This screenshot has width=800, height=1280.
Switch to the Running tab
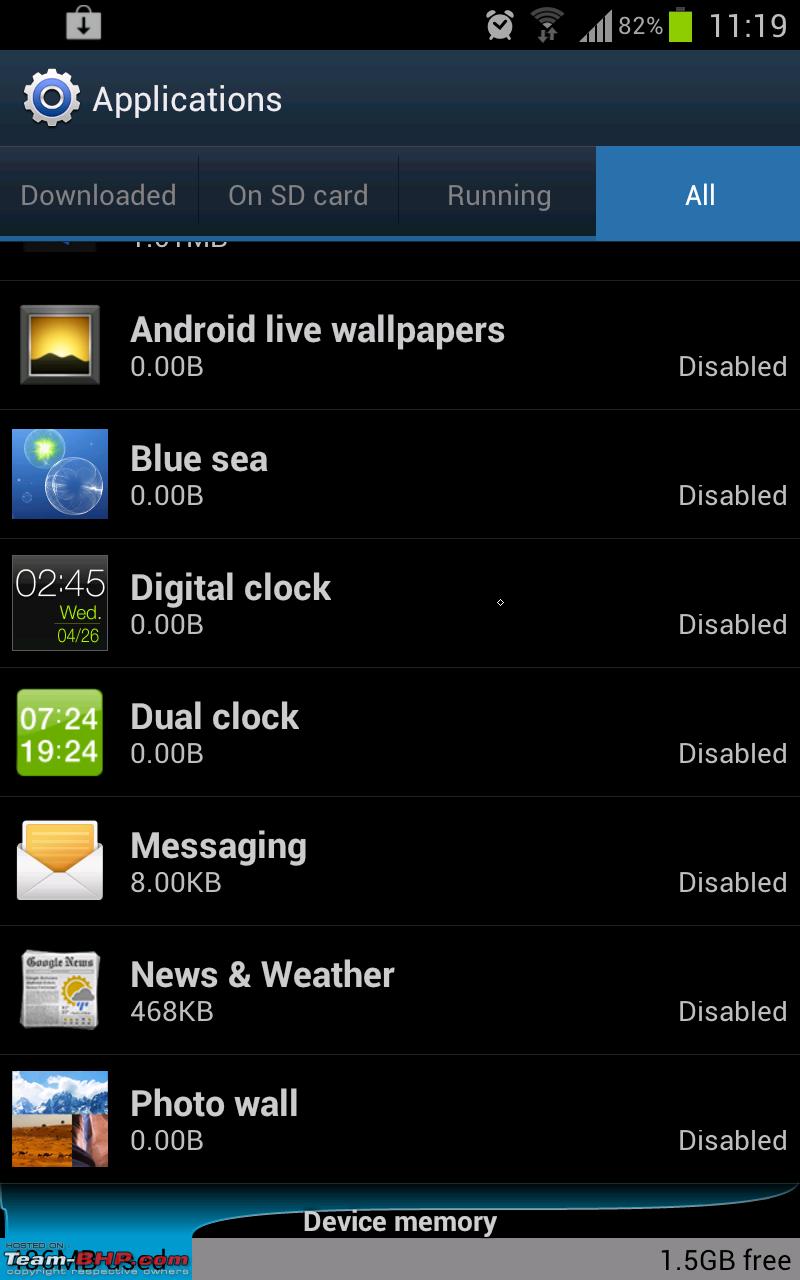pyautogui.click(x=498, y=194)
